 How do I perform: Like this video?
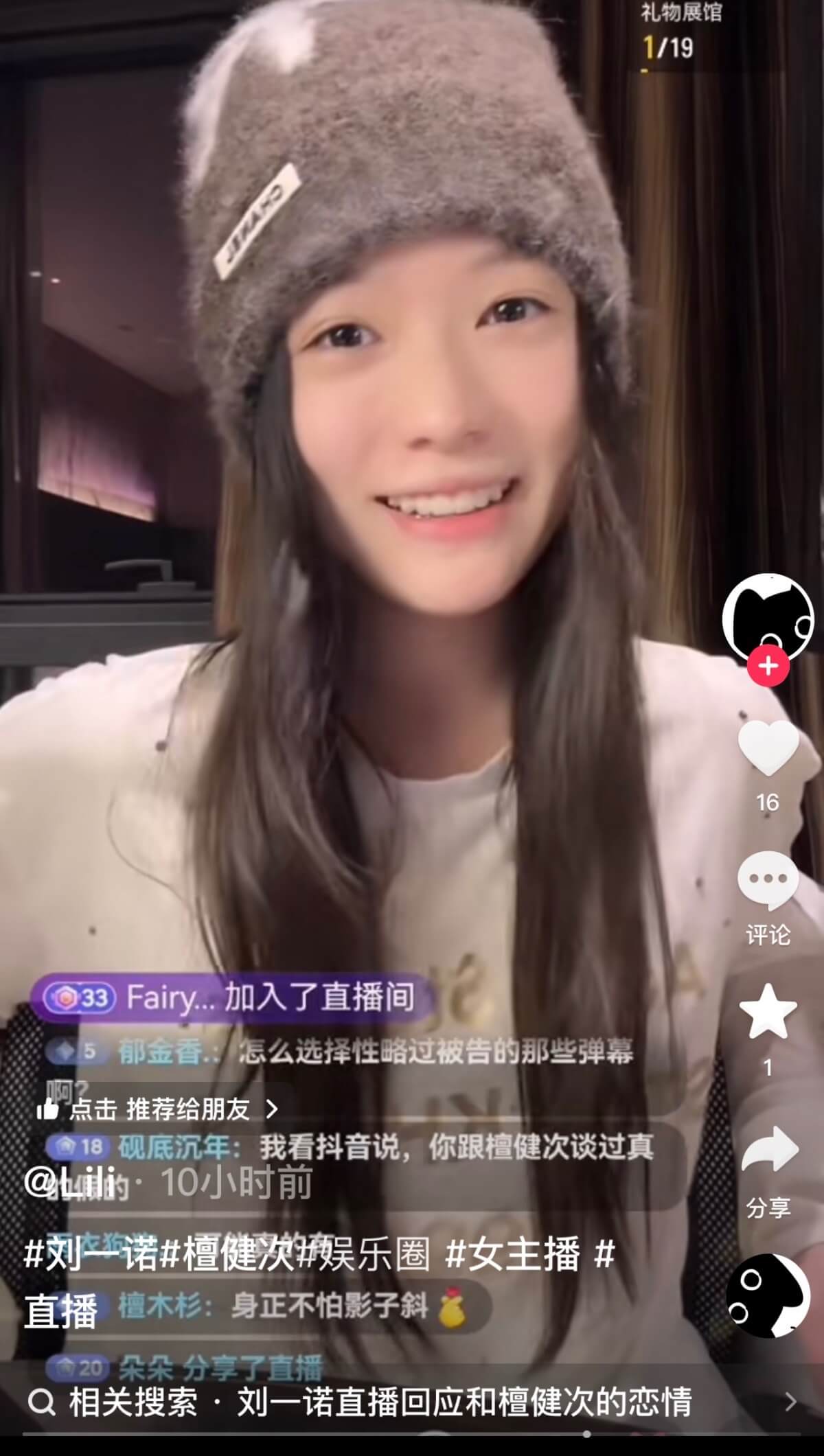click(768, 749)
